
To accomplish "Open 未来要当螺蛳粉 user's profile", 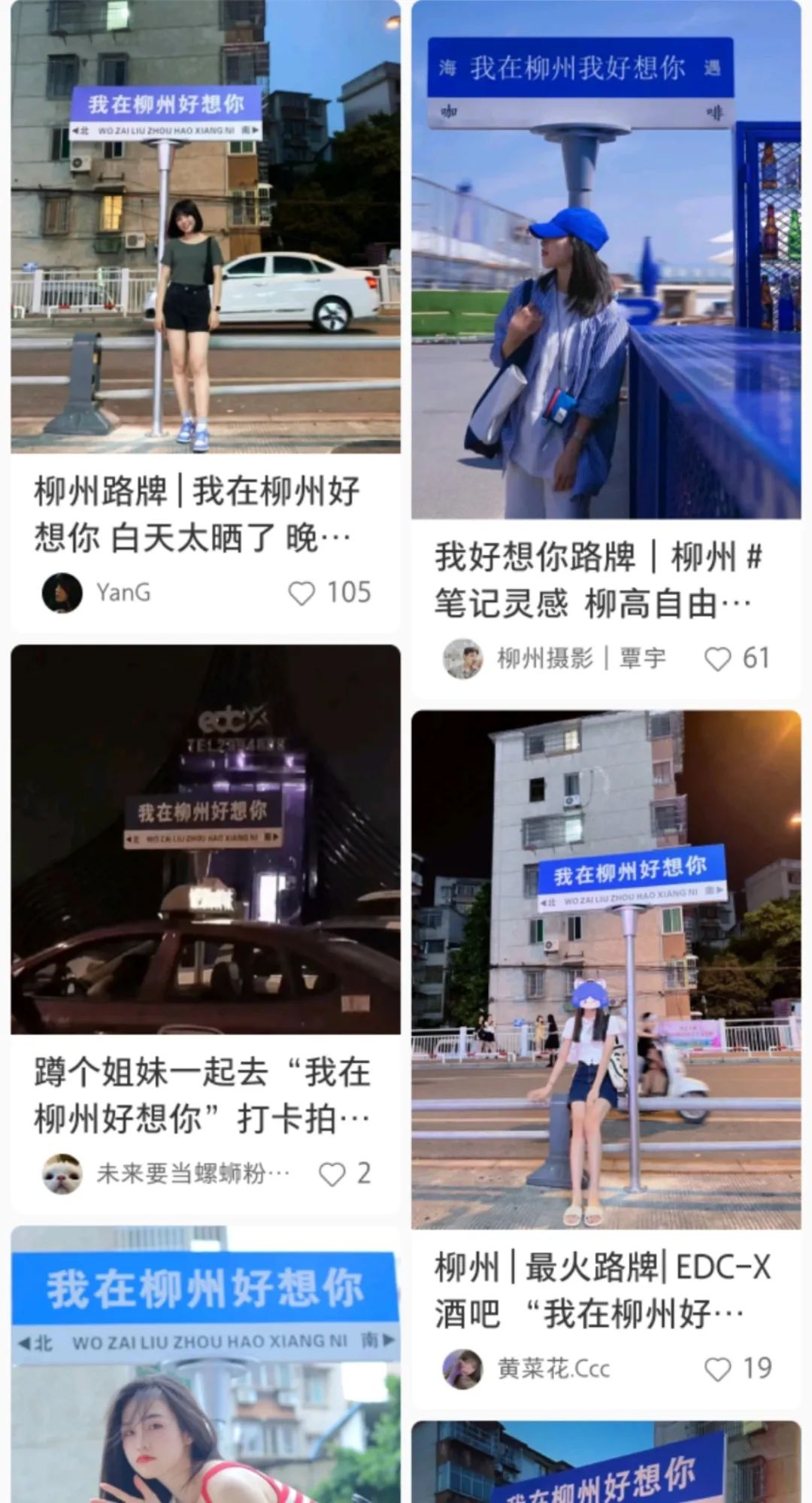I will pos(62,1174).
